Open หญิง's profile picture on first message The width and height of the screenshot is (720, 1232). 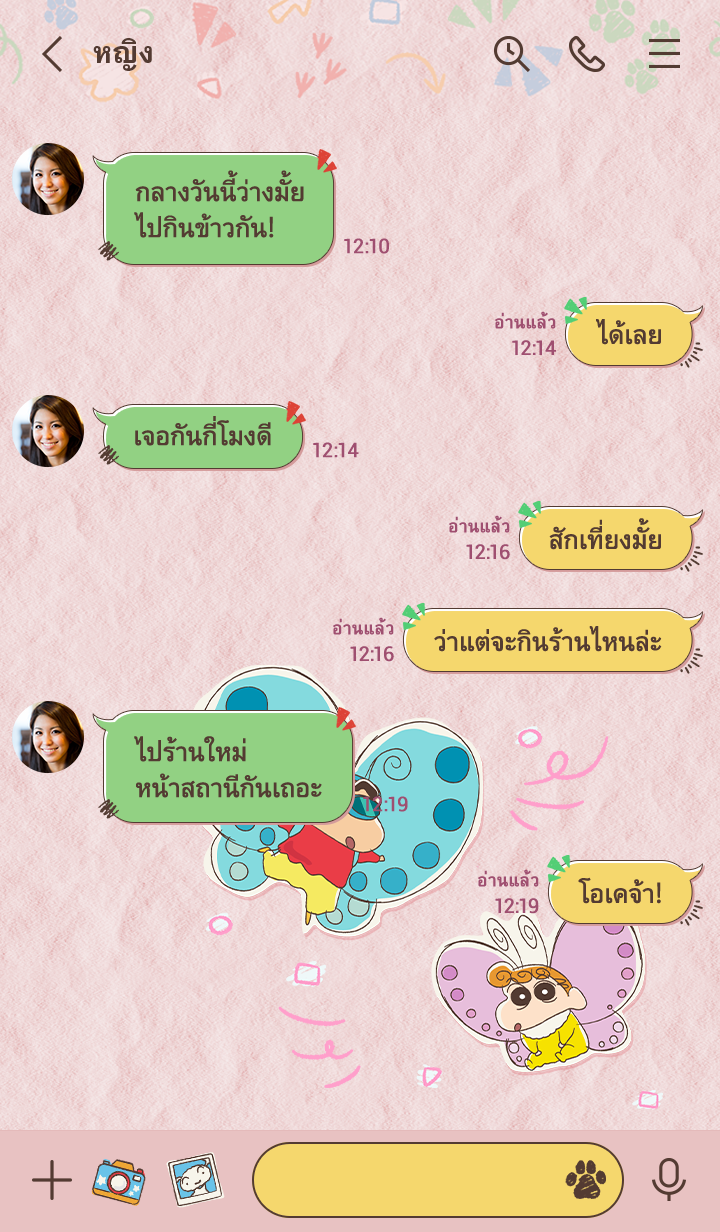(x=48, y=179)
